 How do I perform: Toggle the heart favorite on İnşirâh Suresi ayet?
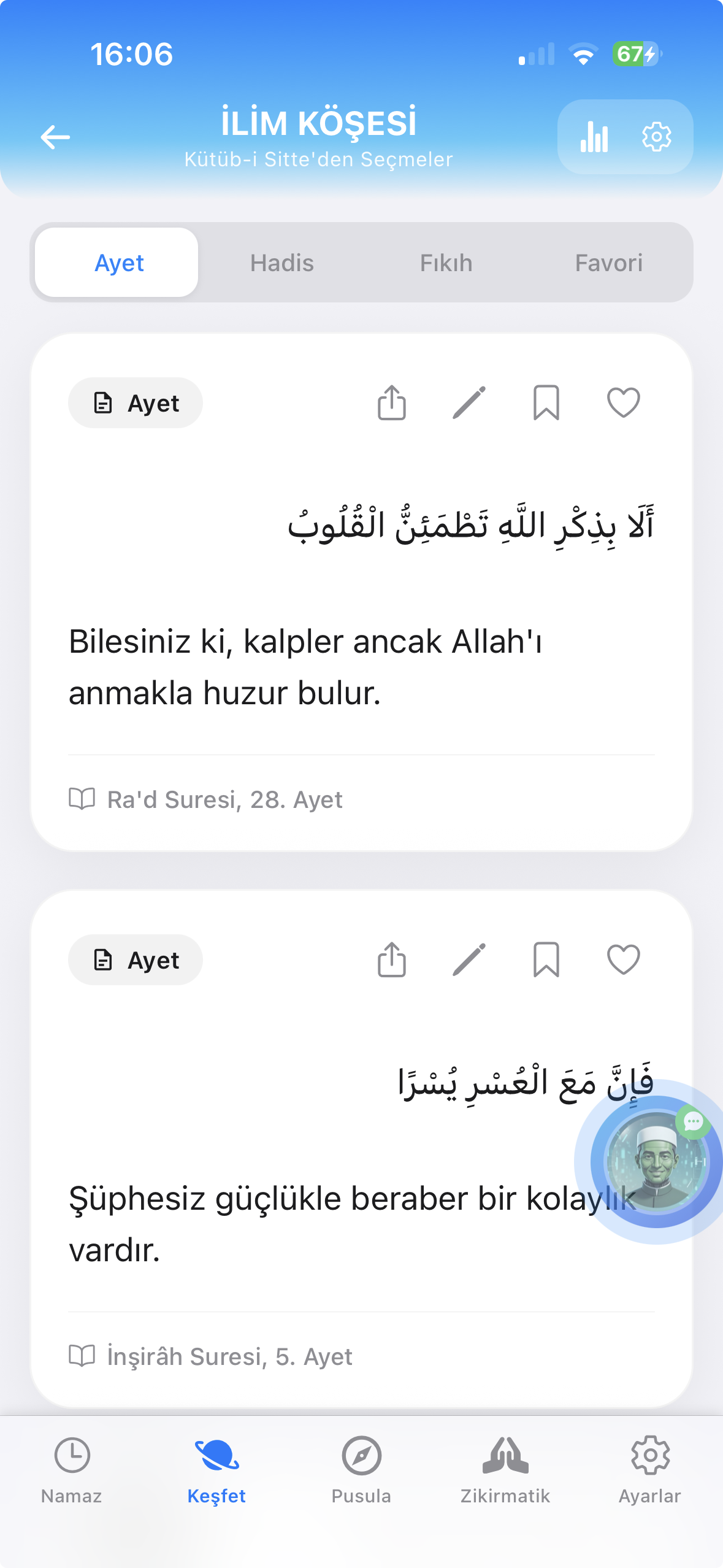[x=623, y=960]
